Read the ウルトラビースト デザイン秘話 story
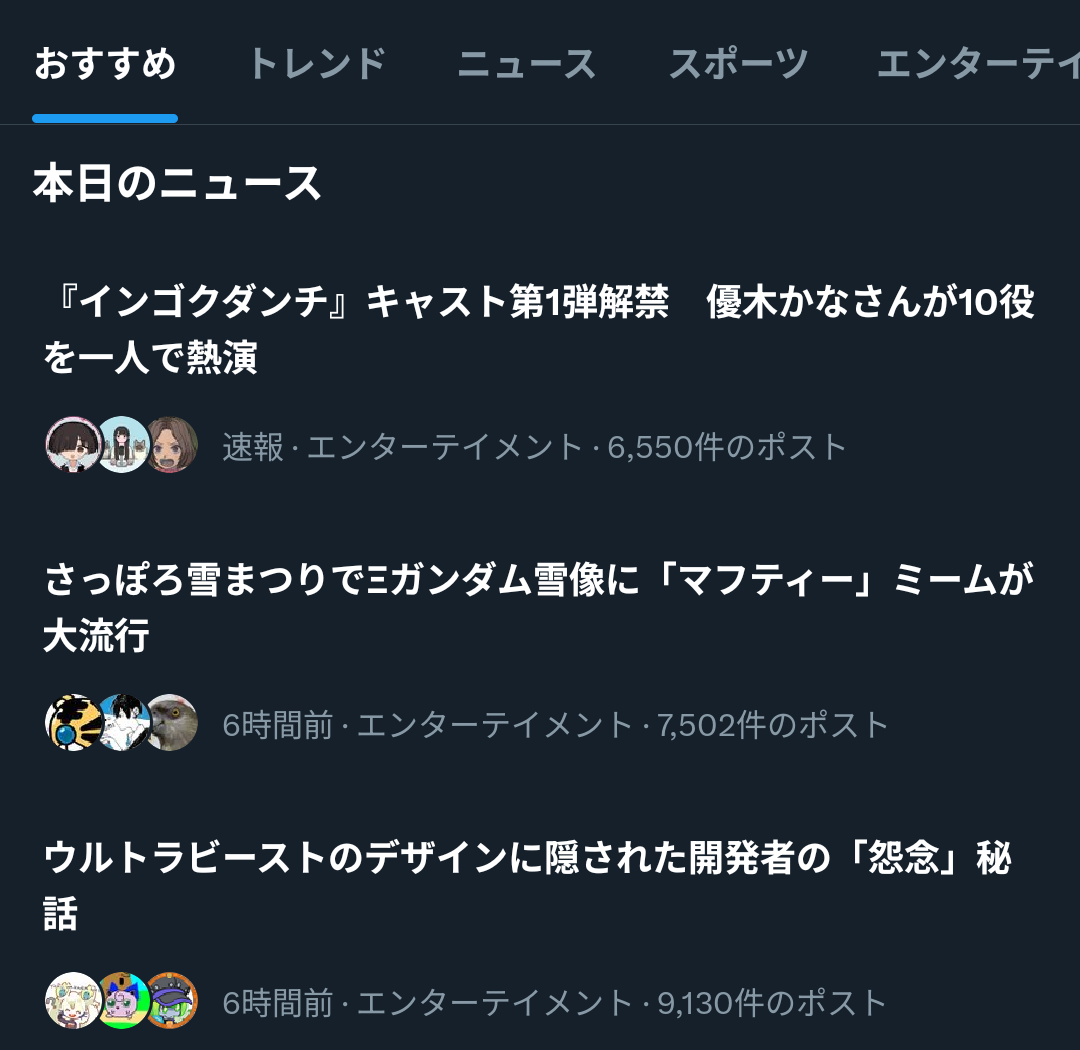1080x1050 pixels. pos(540,885)
